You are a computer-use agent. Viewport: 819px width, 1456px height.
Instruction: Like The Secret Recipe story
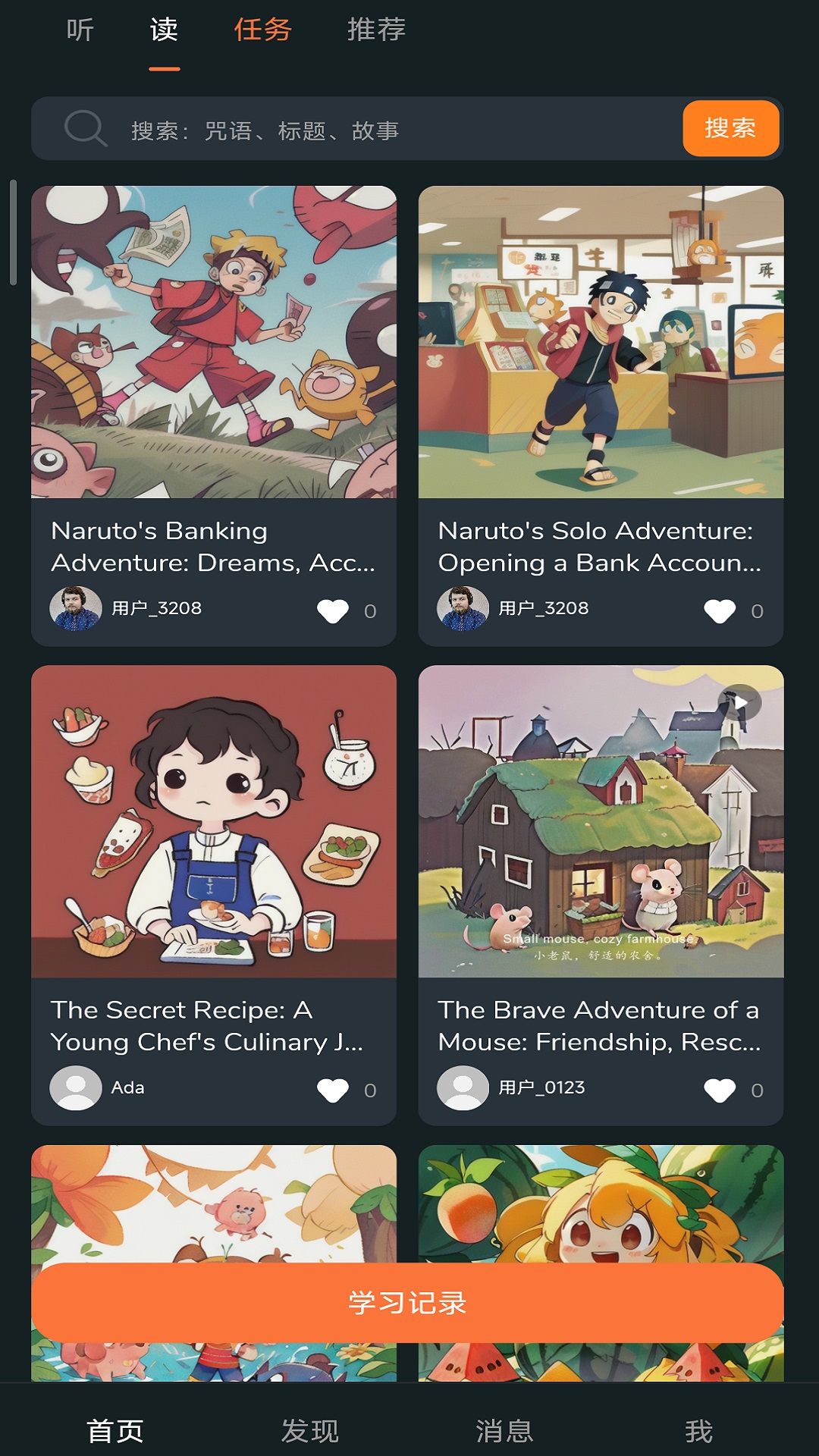tap(333, 1090)
